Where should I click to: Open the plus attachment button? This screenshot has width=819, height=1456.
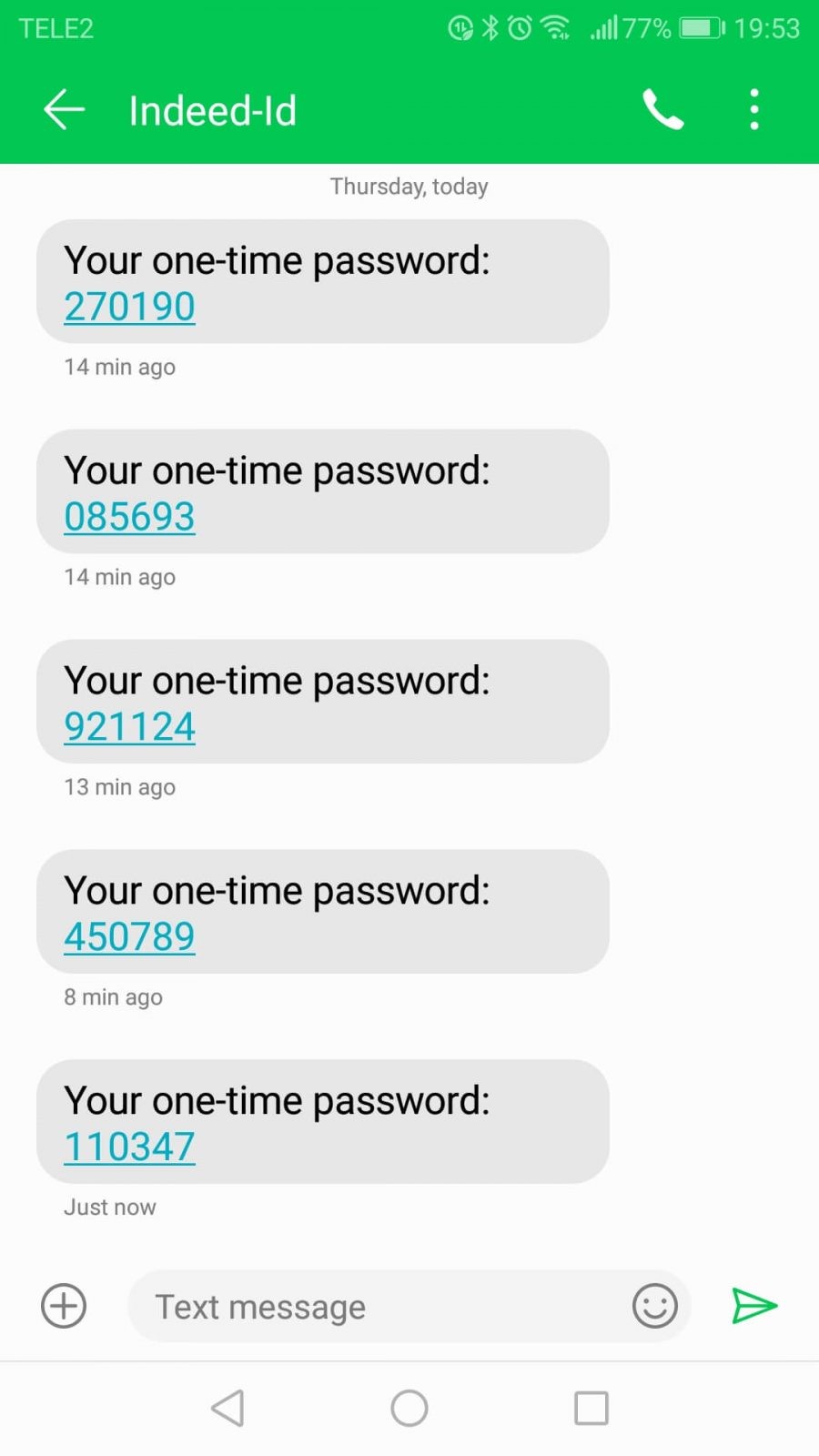pos(64,1306)
